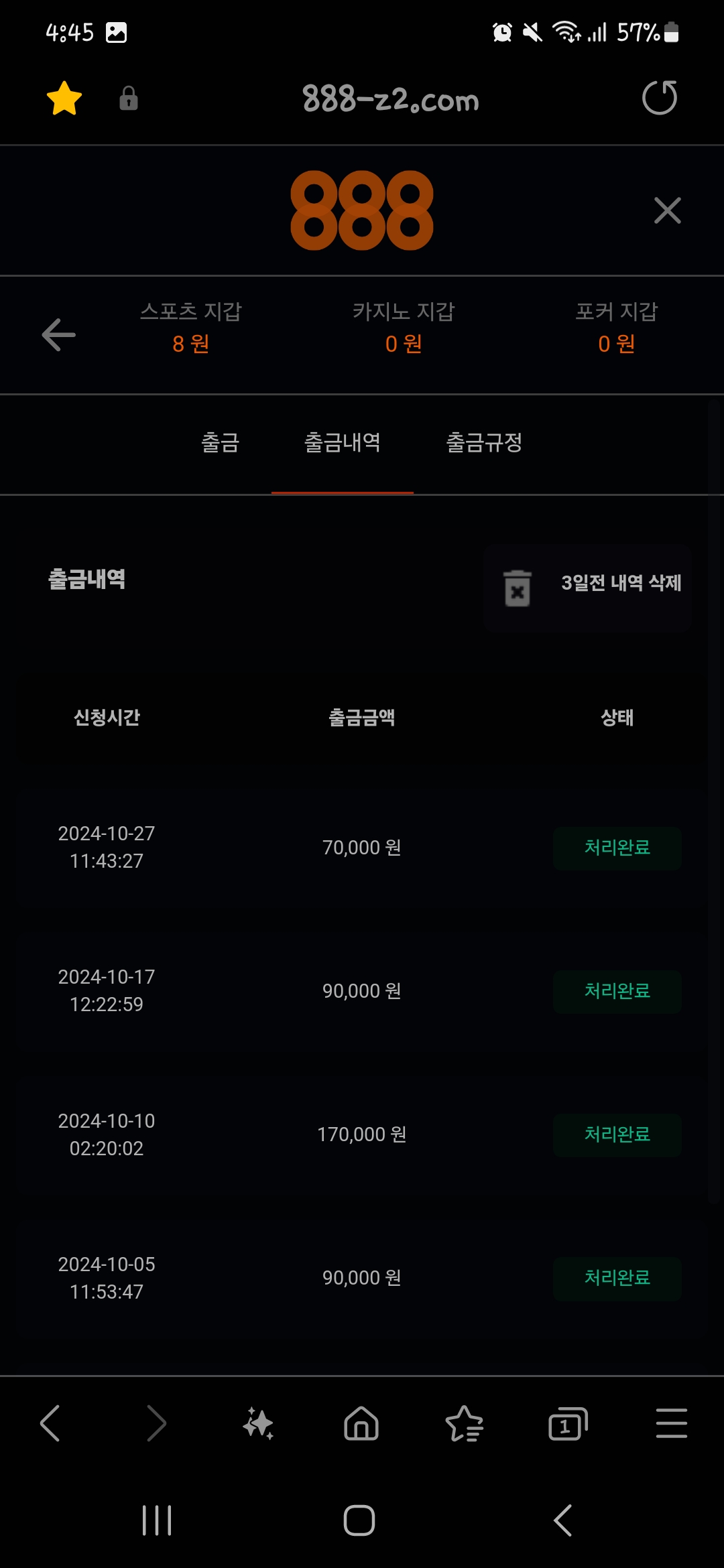The width and height of the screenshot is (724, 1568).
Task: Open the browser bookmarks list
Action: point(464,1423)
